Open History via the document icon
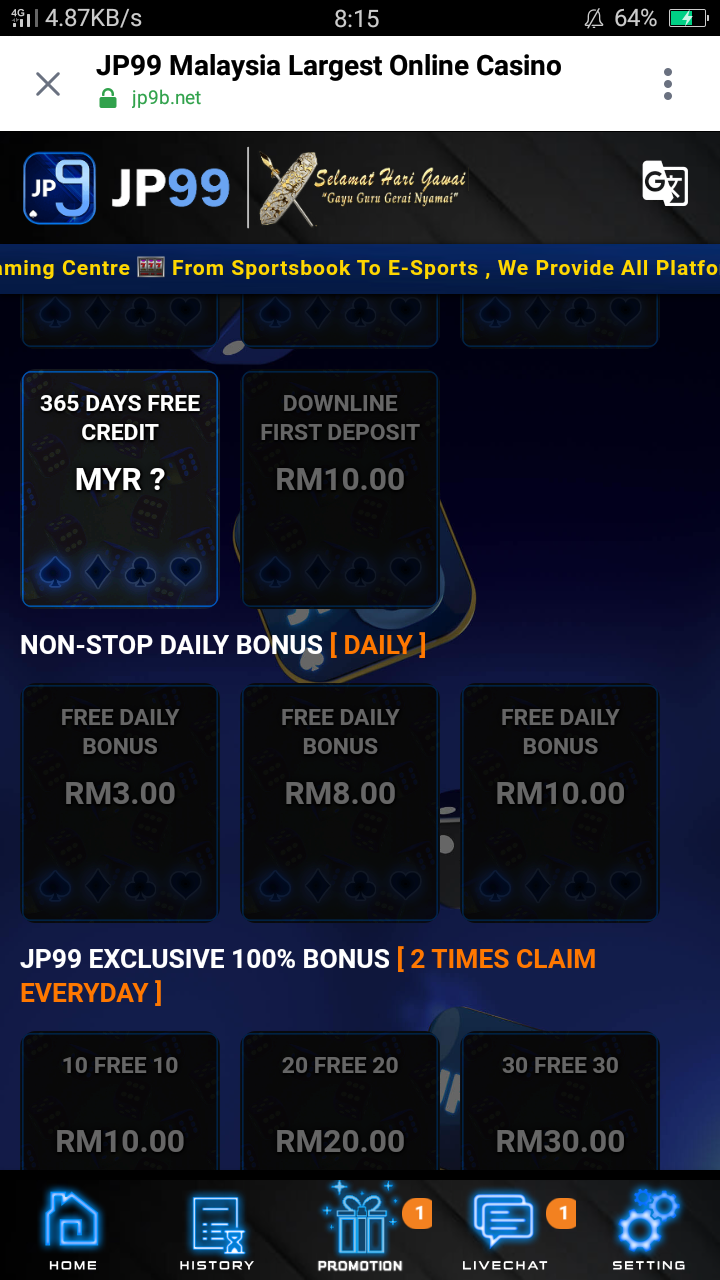The width and height of the screenshot is (720, 1280). coord(216,1219)
